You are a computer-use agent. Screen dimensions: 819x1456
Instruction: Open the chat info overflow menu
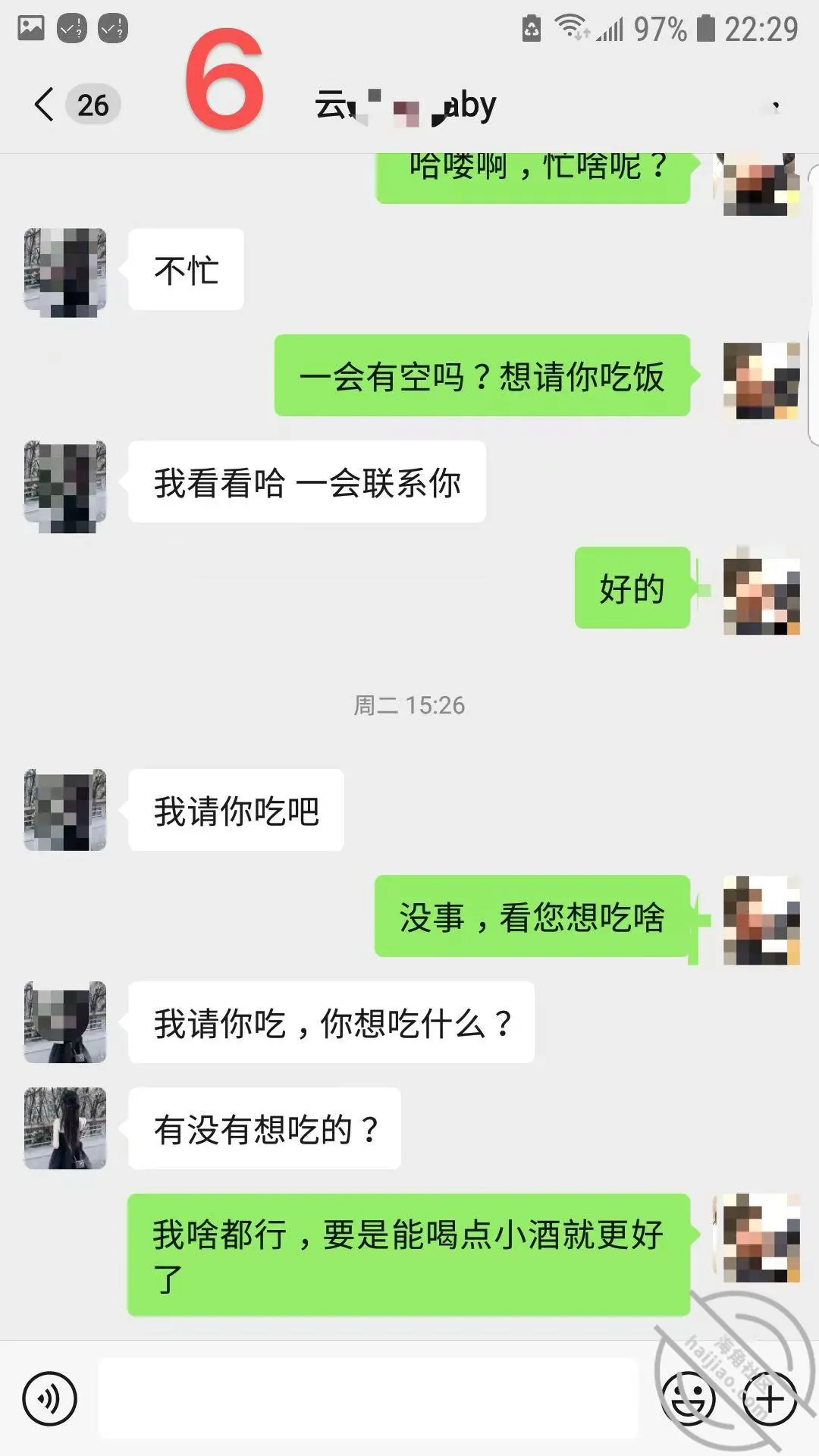point(775,105)
